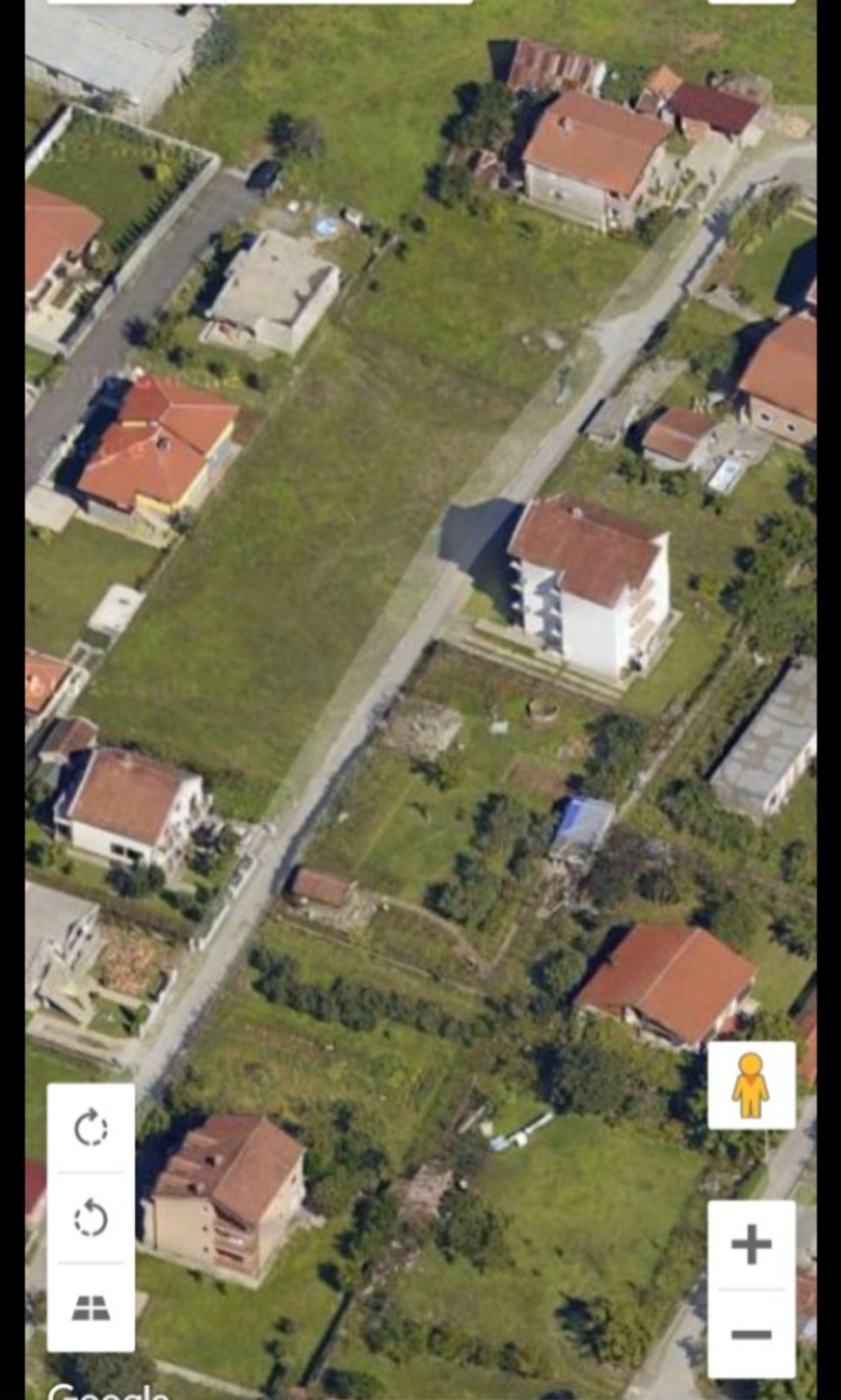Screen dimensions: 841x1400
Task: Rotate the map view clockwise
Action: (x=91, y=1128)
